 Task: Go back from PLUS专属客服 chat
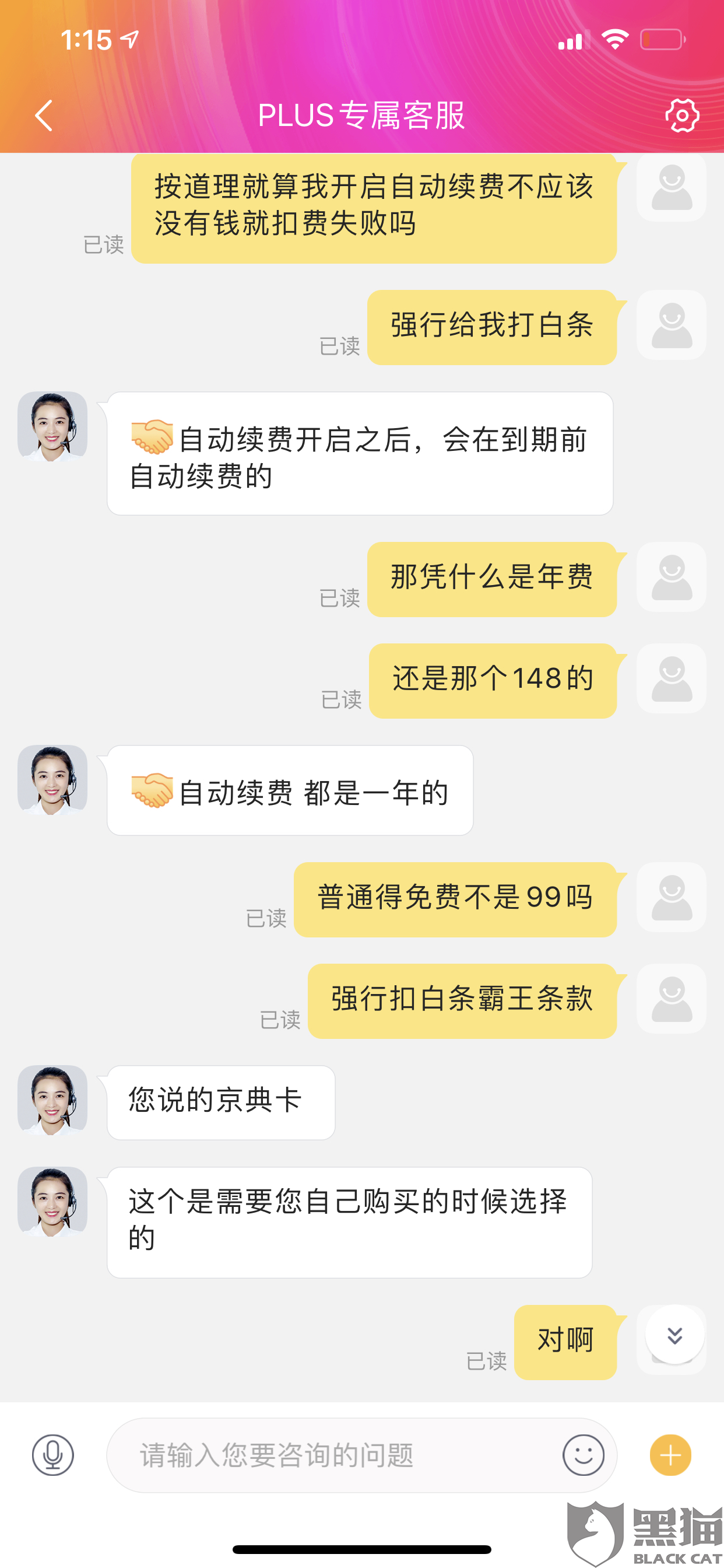point(44,116)
